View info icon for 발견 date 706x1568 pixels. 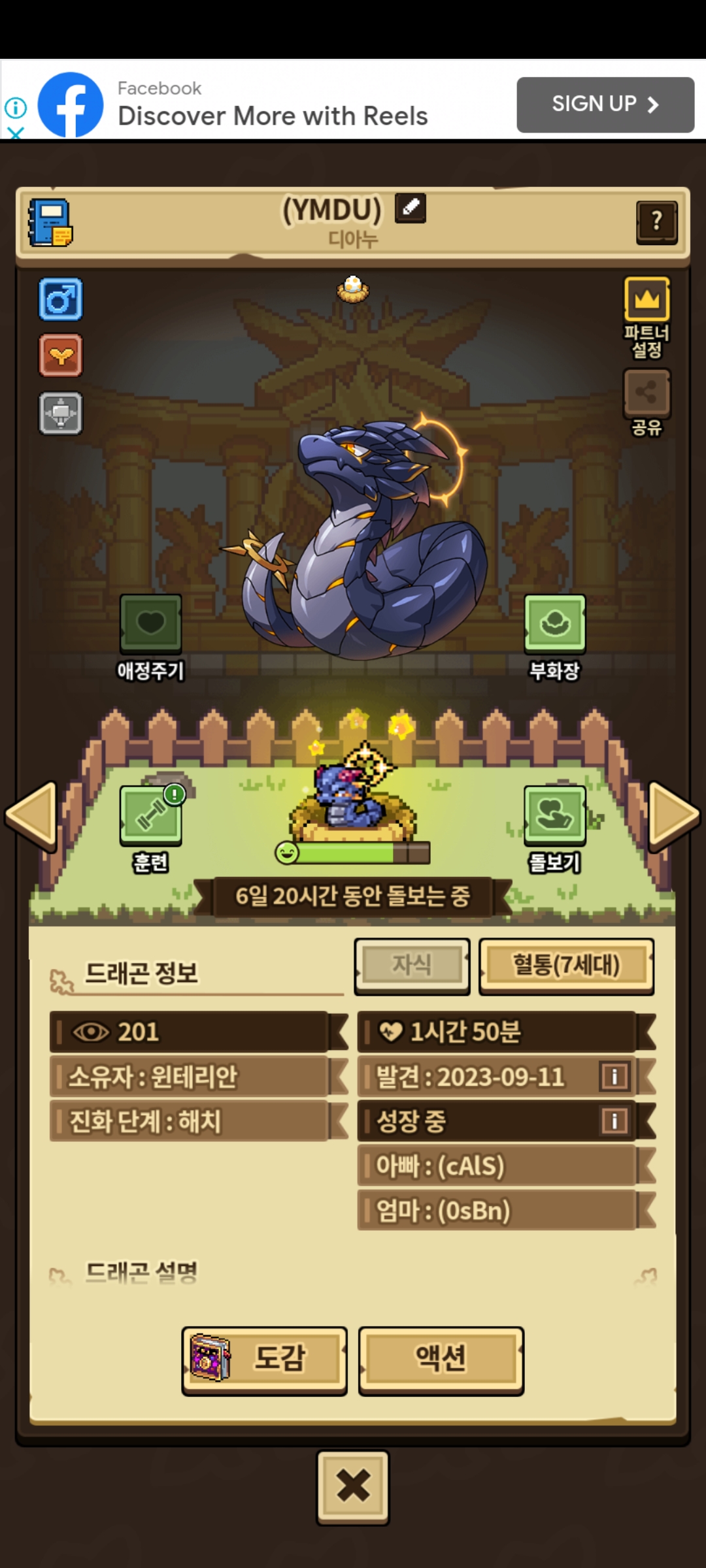[614, 1076]
